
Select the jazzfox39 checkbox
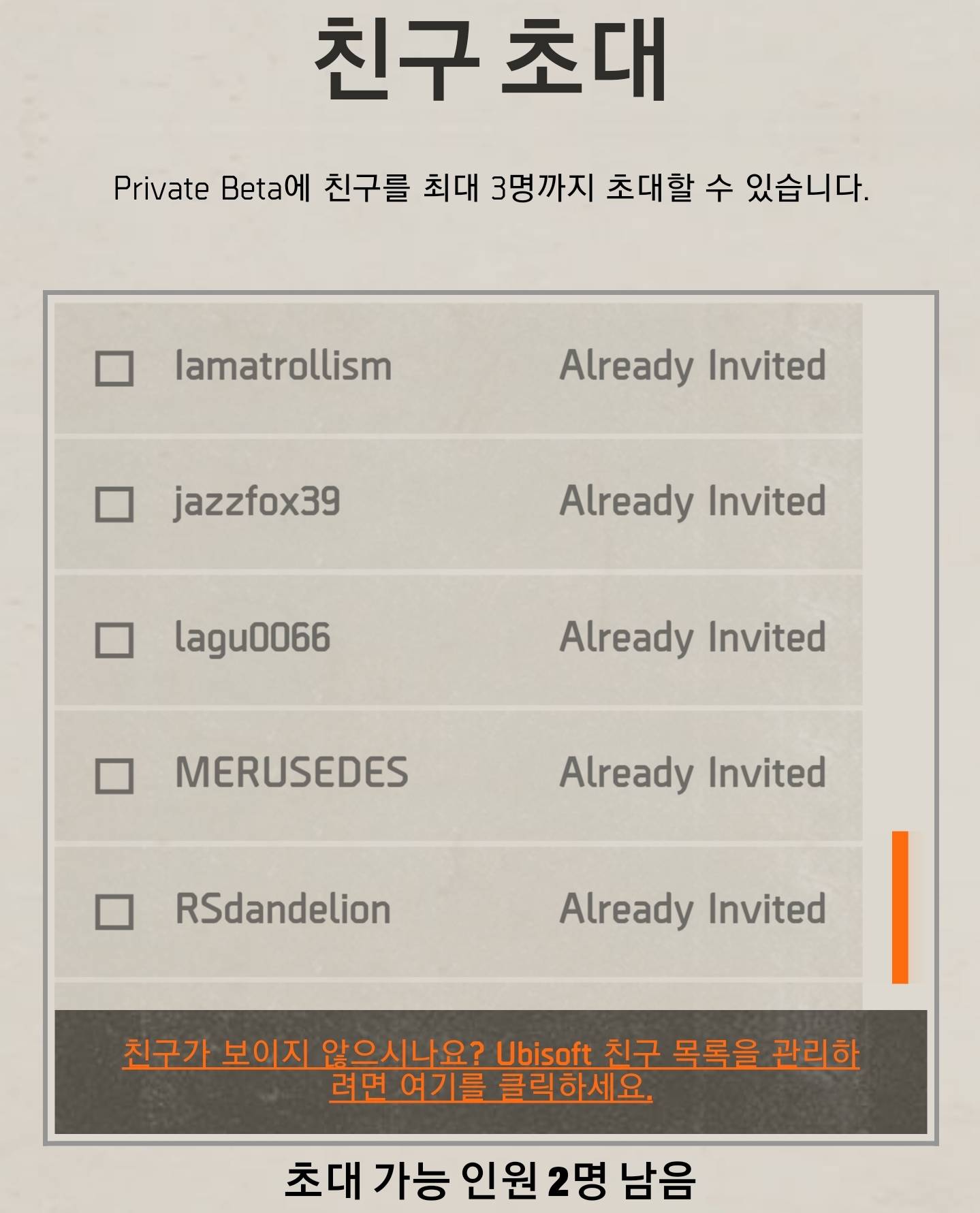coord(114,504)
